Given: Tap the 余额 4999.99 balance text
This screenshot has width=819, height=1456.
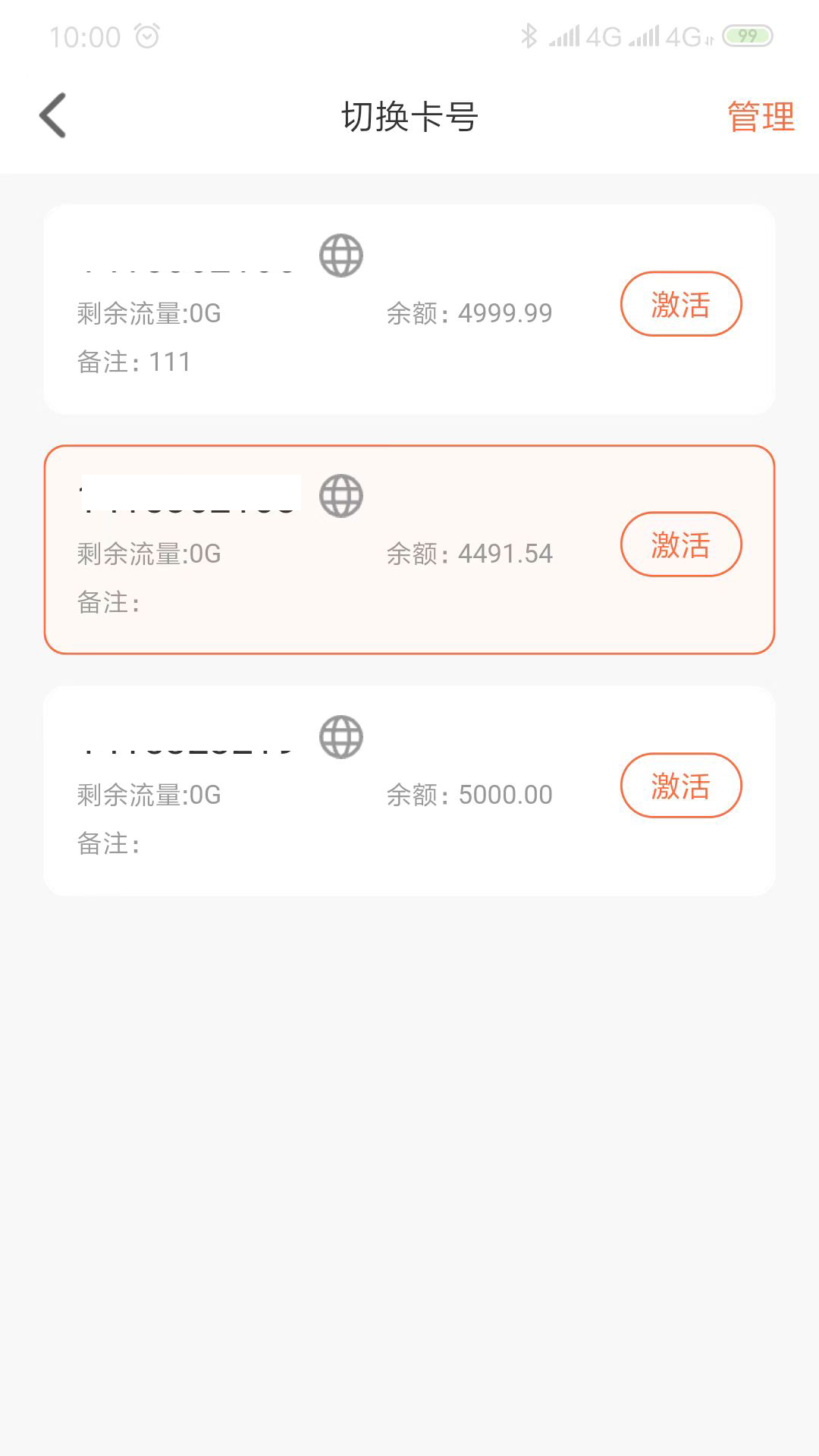Looking at the screenshot, I should 469,312.
